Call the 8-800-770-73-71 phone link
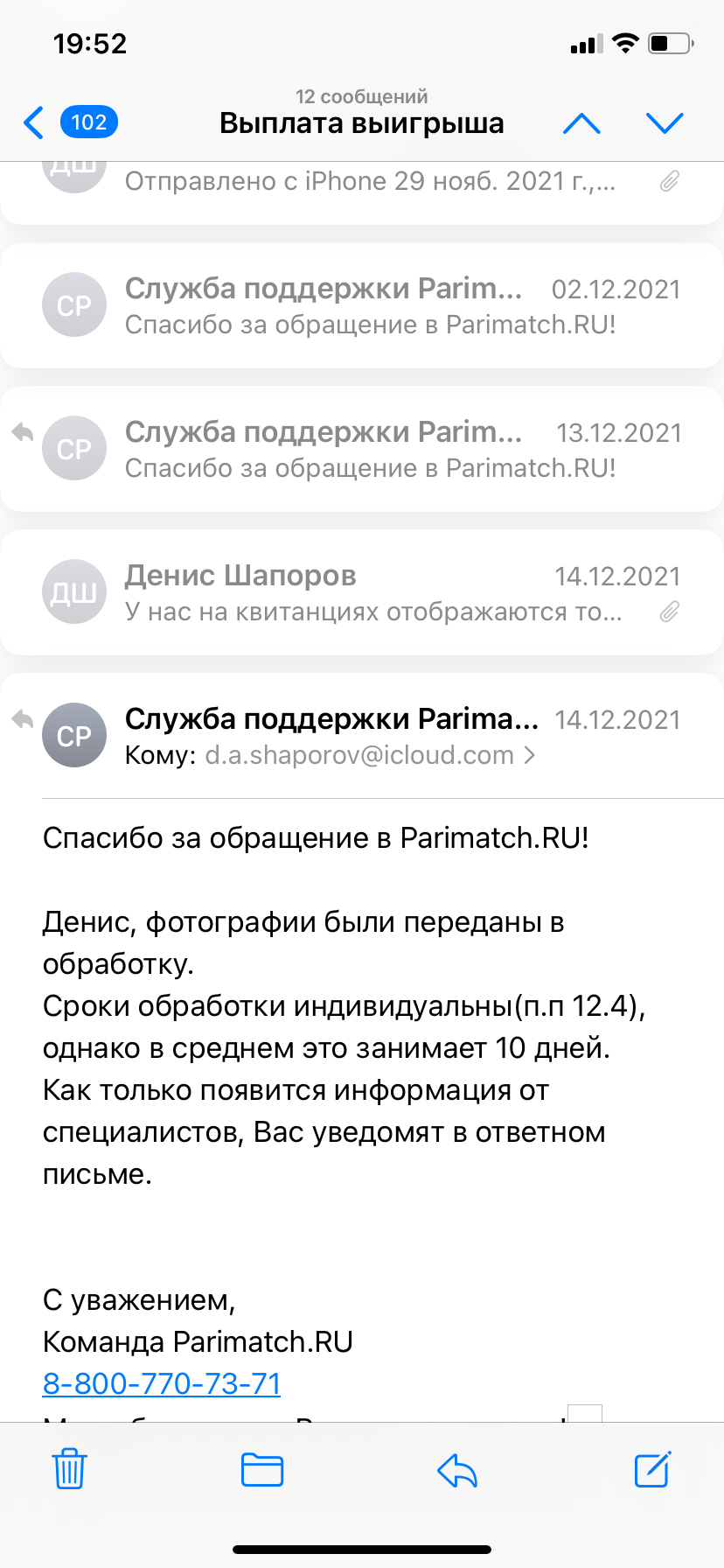Viewport: 724px width, 1568px height. coord(162,1383)
